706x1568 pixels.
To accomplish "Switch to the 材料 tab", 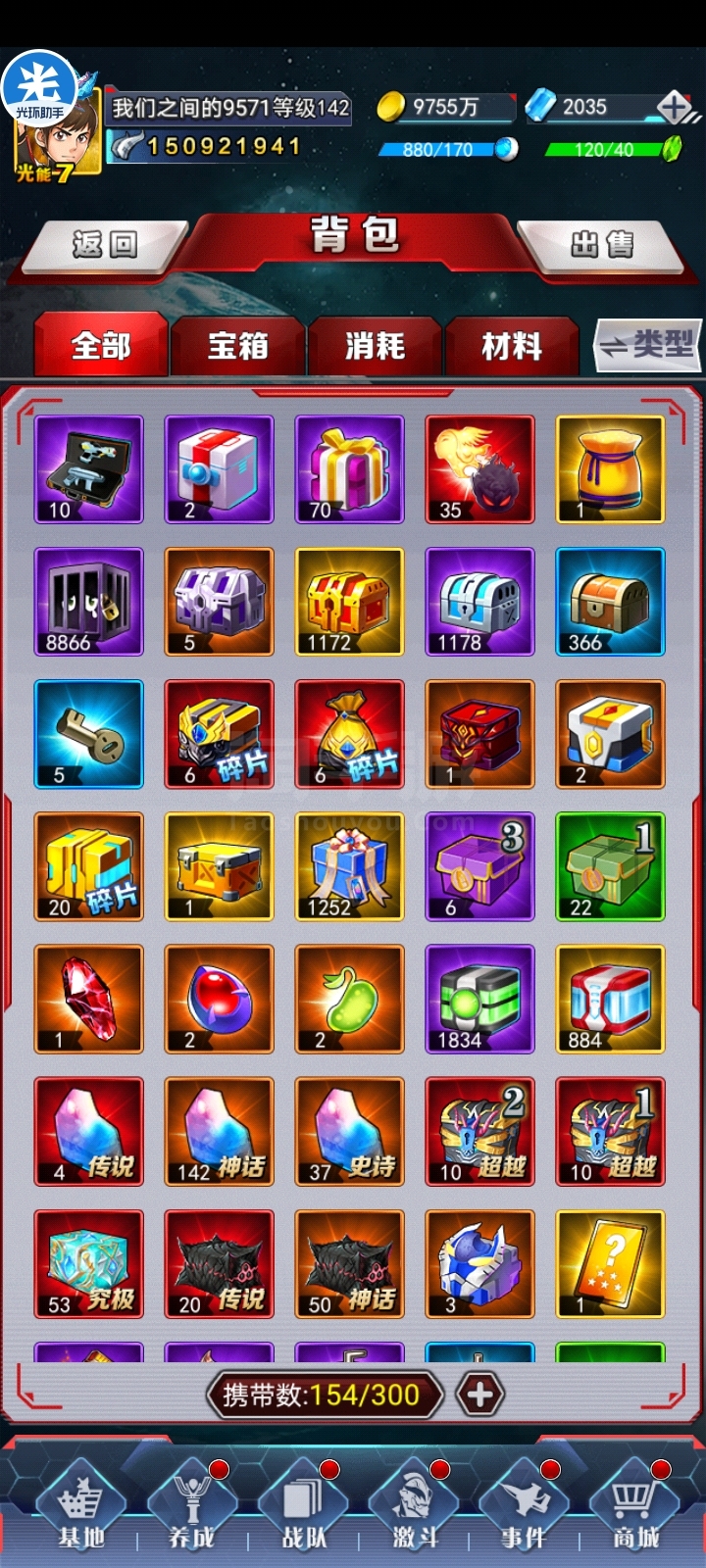I will tap(511, 346).
